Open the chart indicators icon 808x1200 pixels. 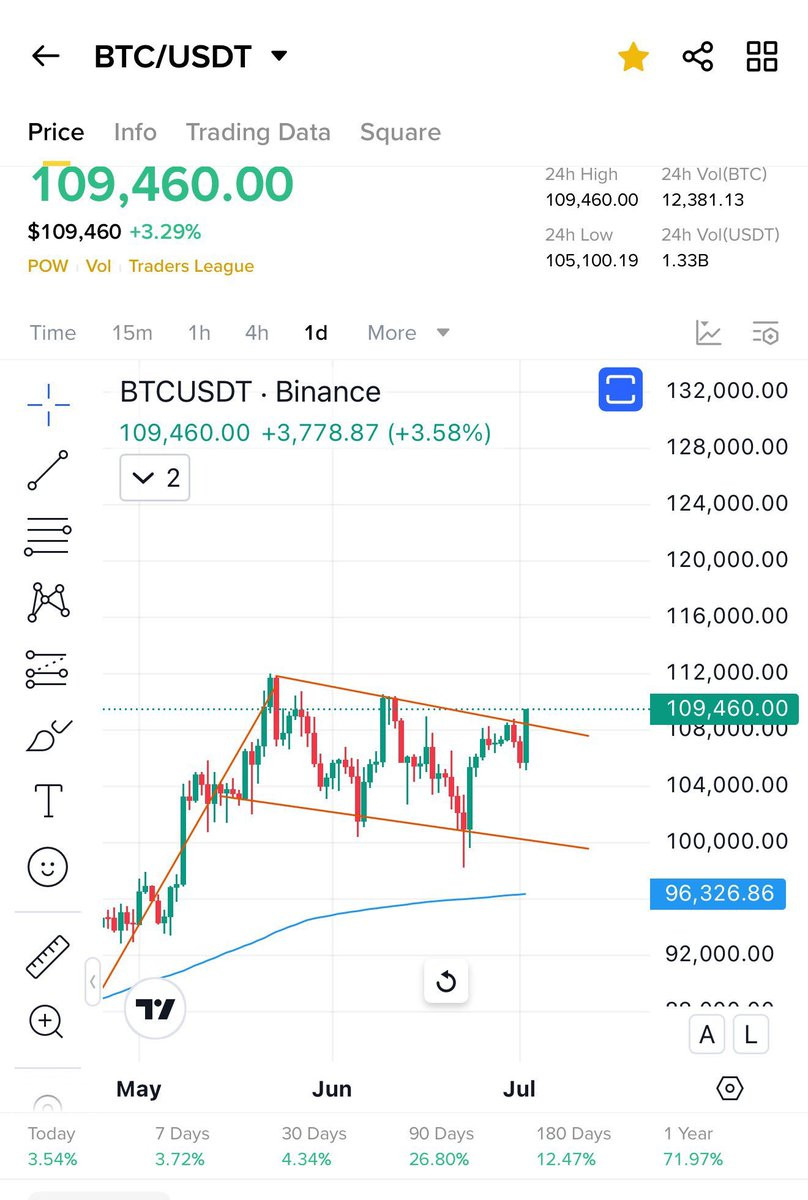coord(709,333)
